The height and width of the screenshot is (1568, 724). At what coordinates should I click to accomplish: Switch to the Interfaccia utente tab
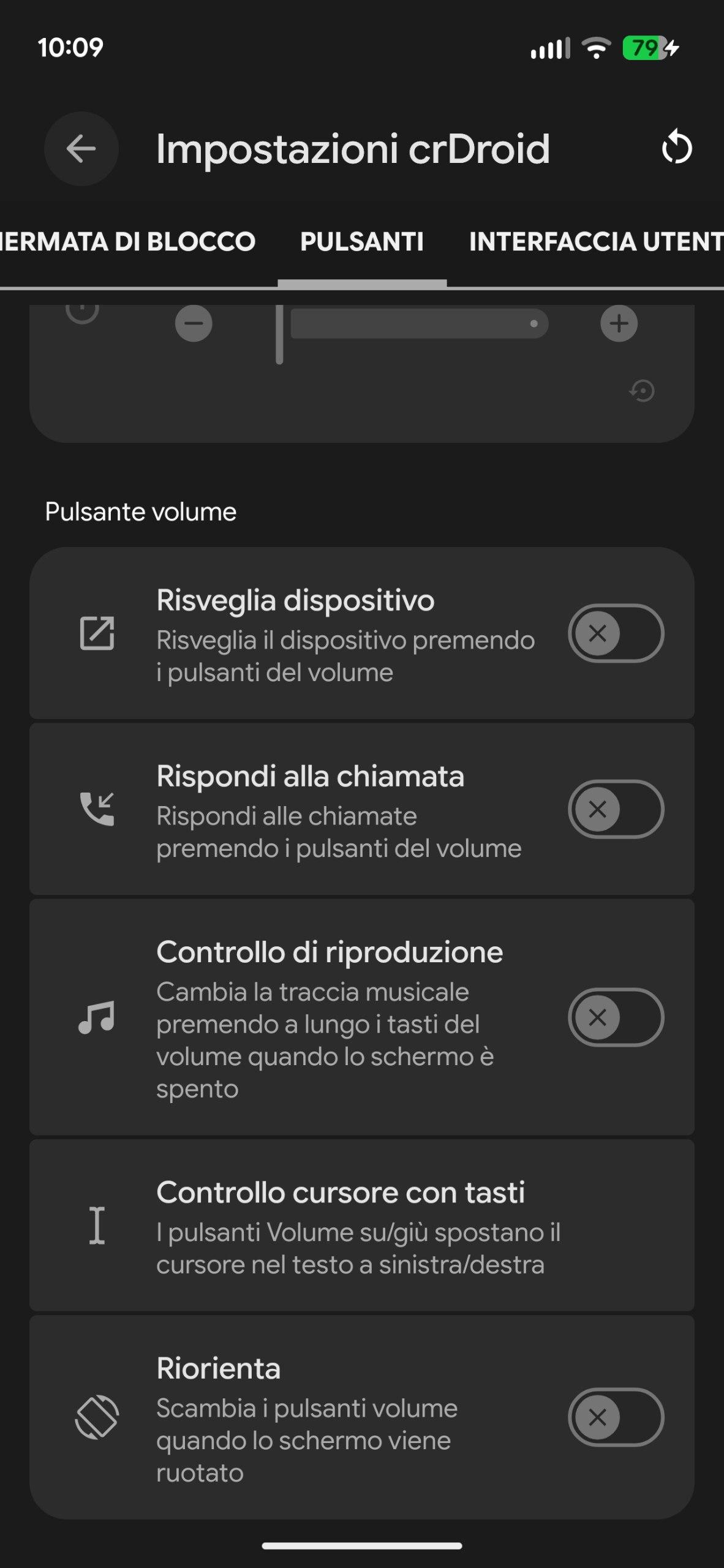(x=595, y=241)
